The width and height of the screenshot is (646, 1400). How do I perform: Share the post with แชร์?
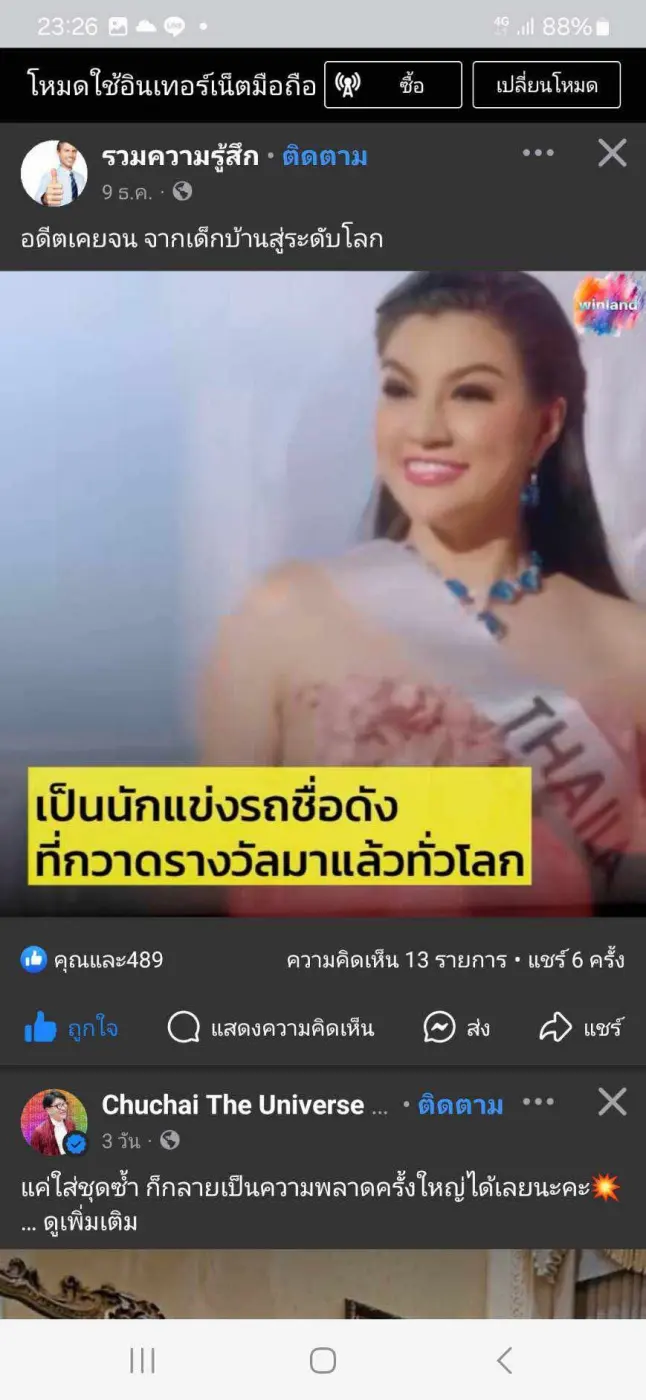pyautogui.click(x=581, y=1027)
